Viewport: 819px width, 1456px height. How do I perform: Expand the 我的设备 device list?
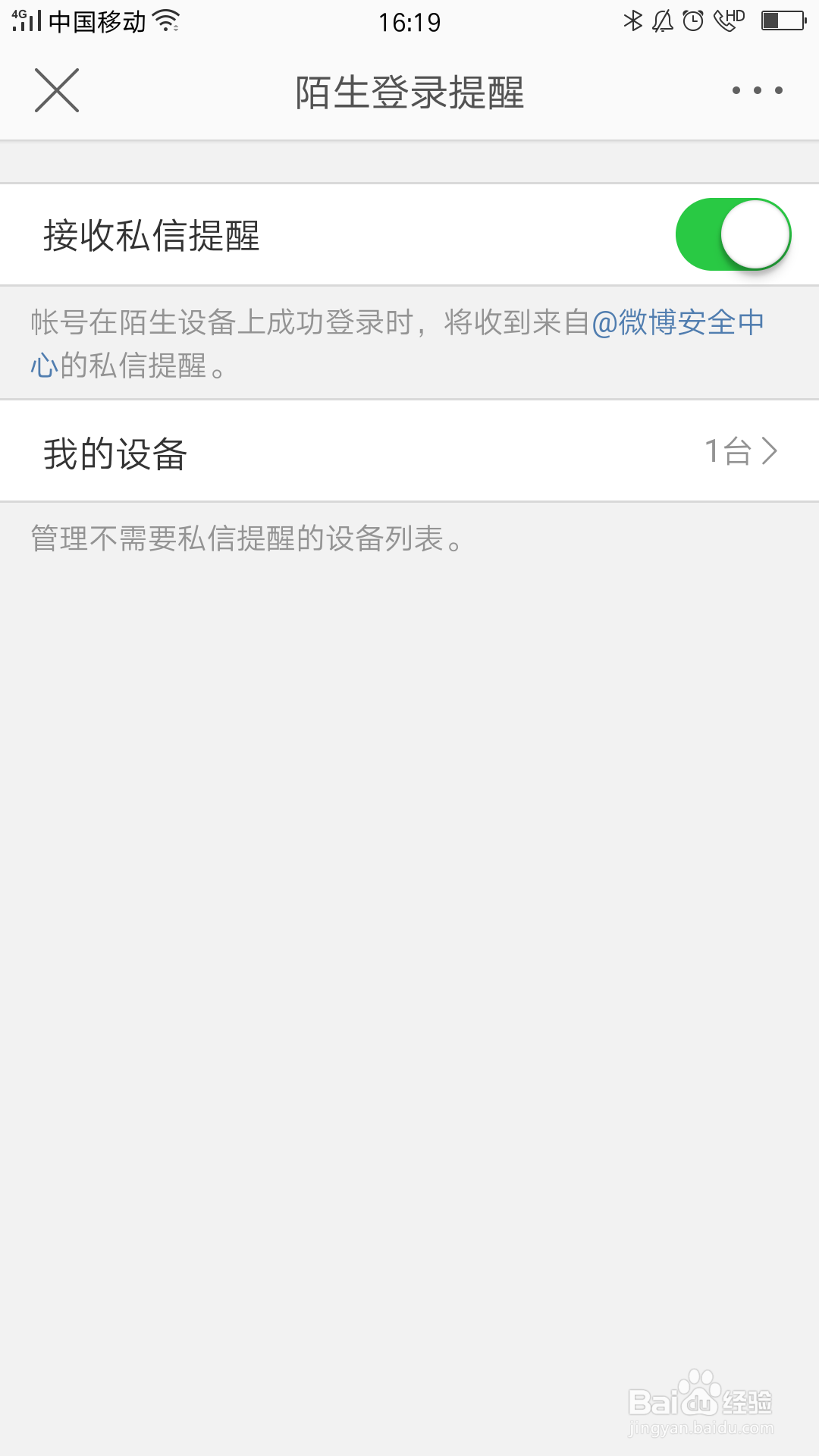pos(409,450)
